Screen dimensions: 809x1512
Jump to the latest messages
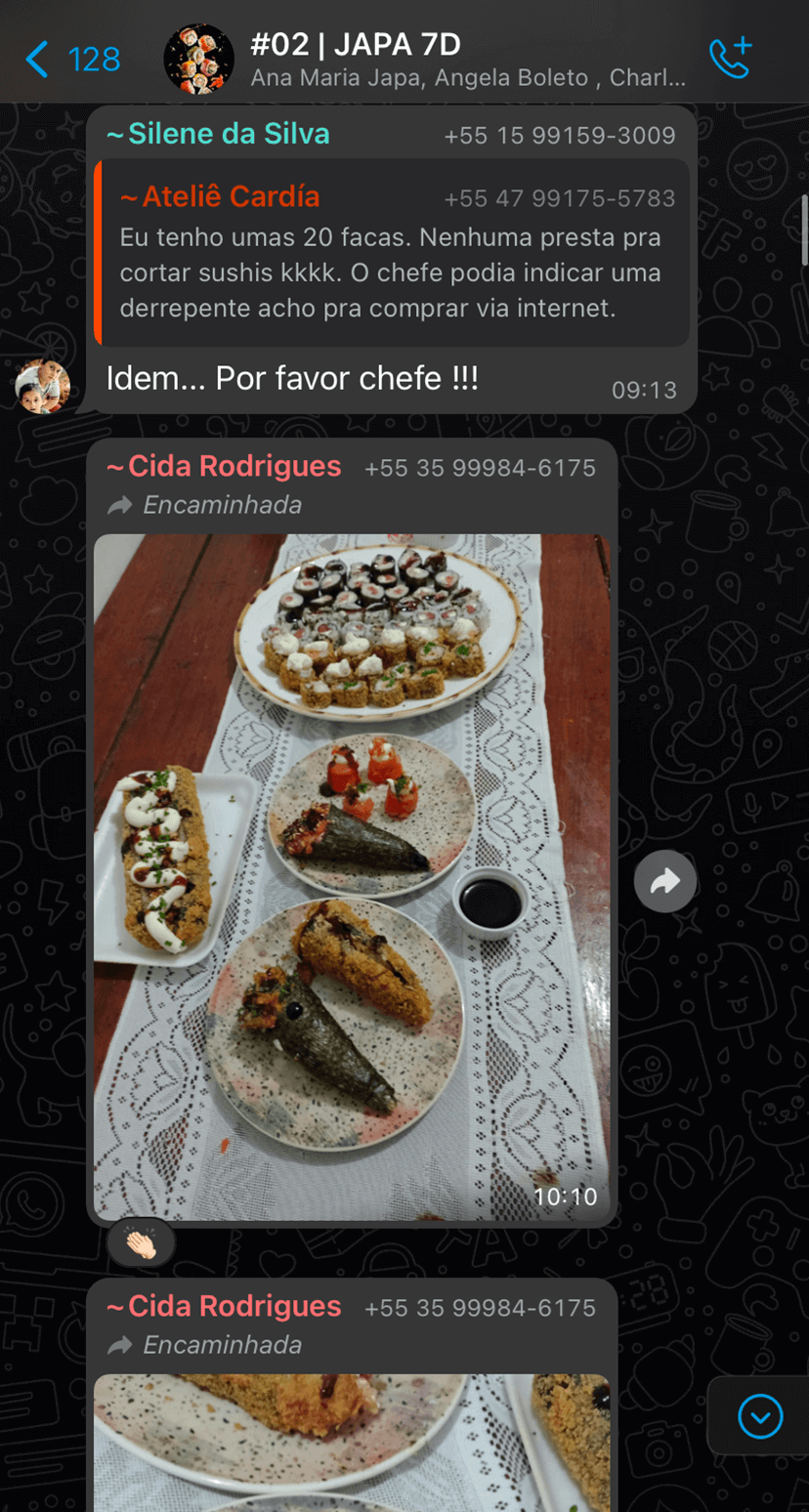point(760,1415)
